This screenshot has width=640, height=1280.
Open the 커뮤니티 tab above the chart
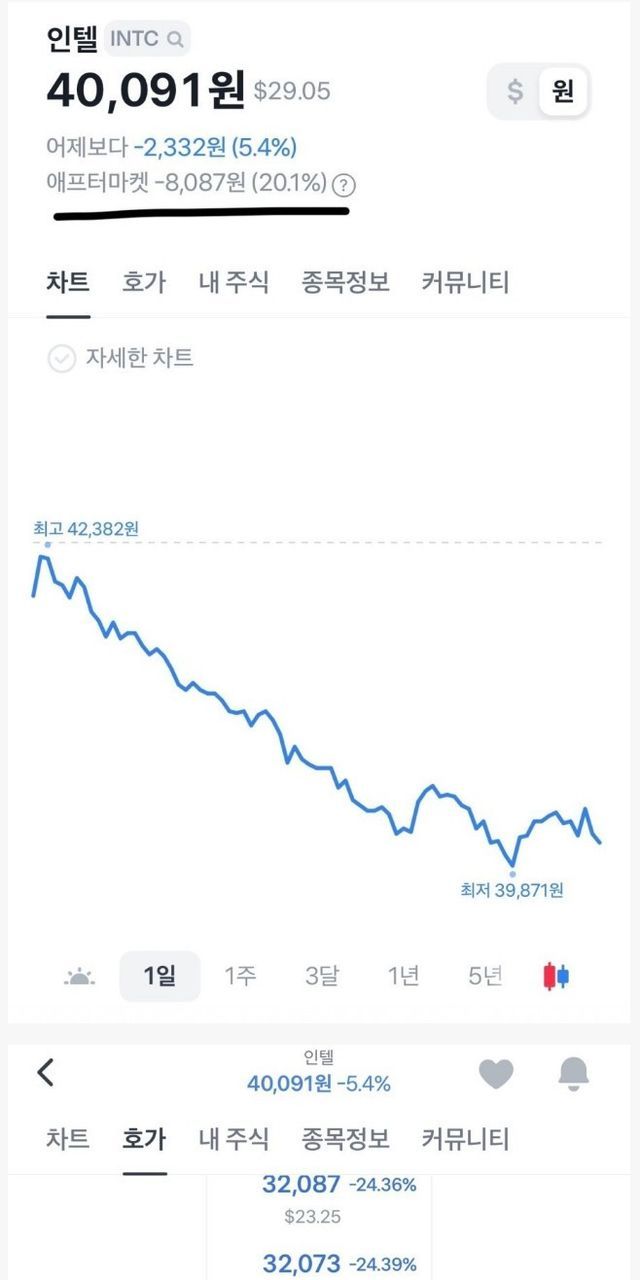(464, 282)
